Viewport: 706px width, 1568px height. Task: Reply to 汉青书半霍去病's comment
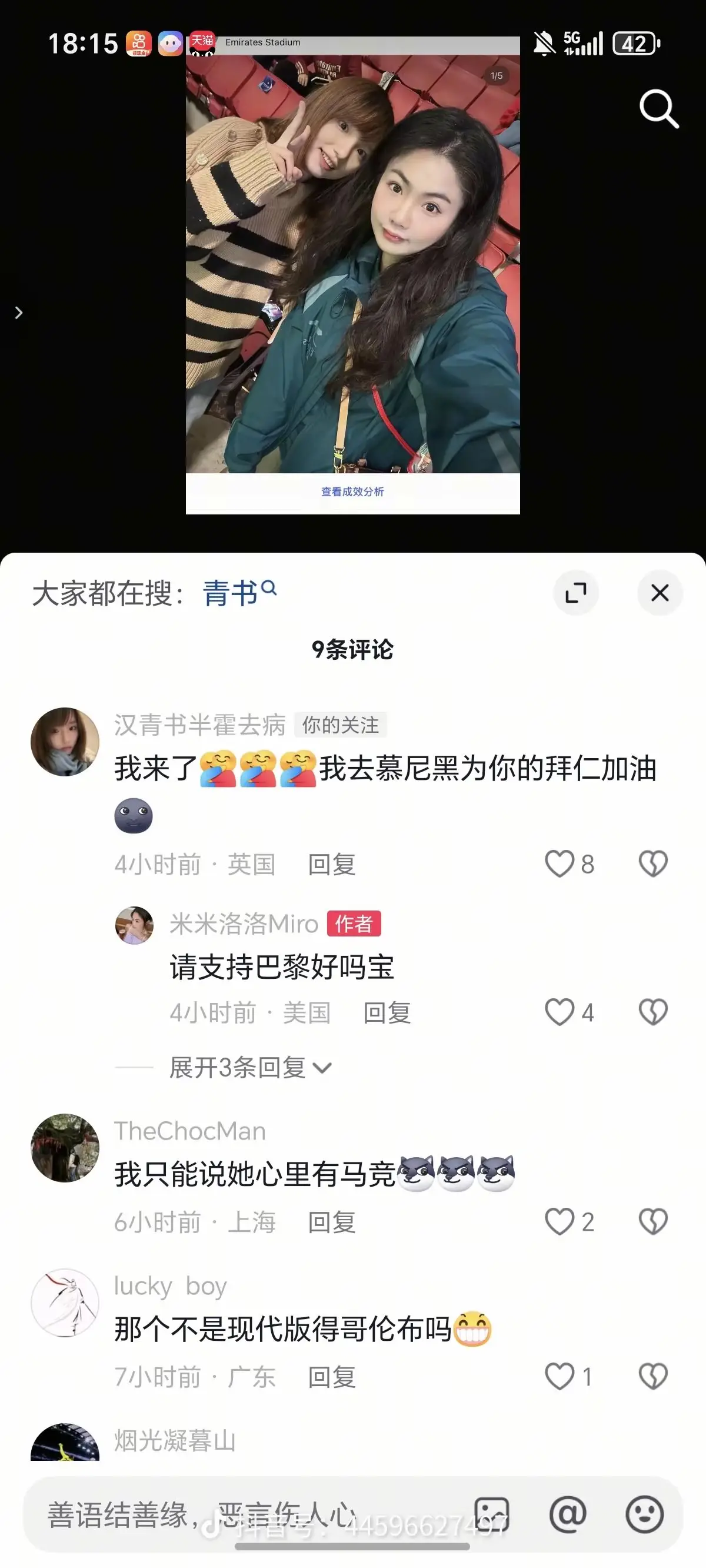(332, 865)
